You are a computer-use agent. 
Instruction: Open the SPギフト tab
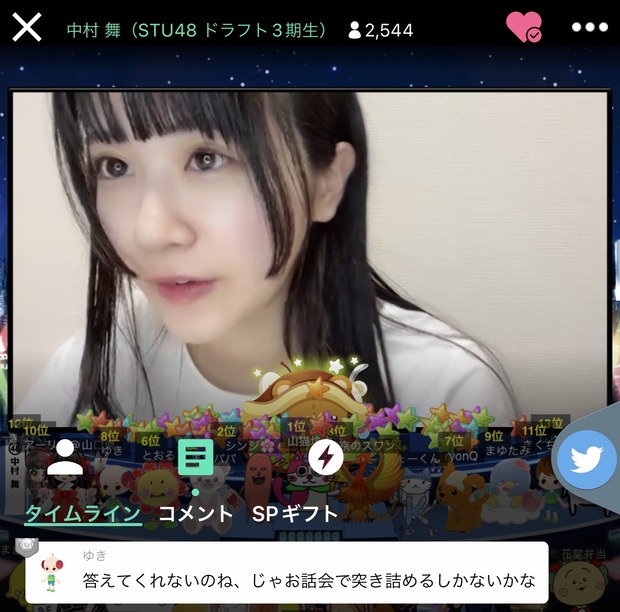pyautogui.click(x=295, y=514)
